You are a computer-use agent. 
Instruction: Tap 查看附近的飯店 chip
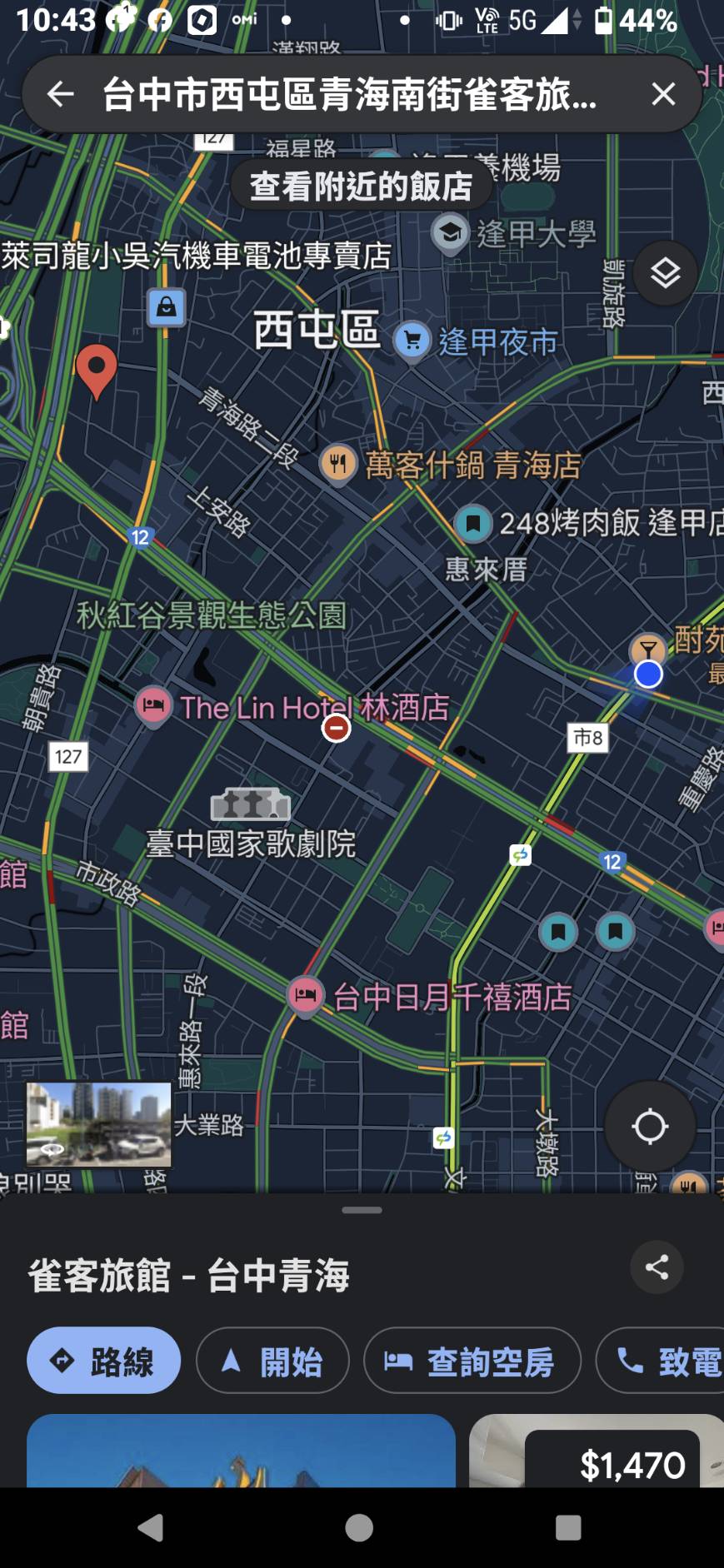(x=361, y=187)
